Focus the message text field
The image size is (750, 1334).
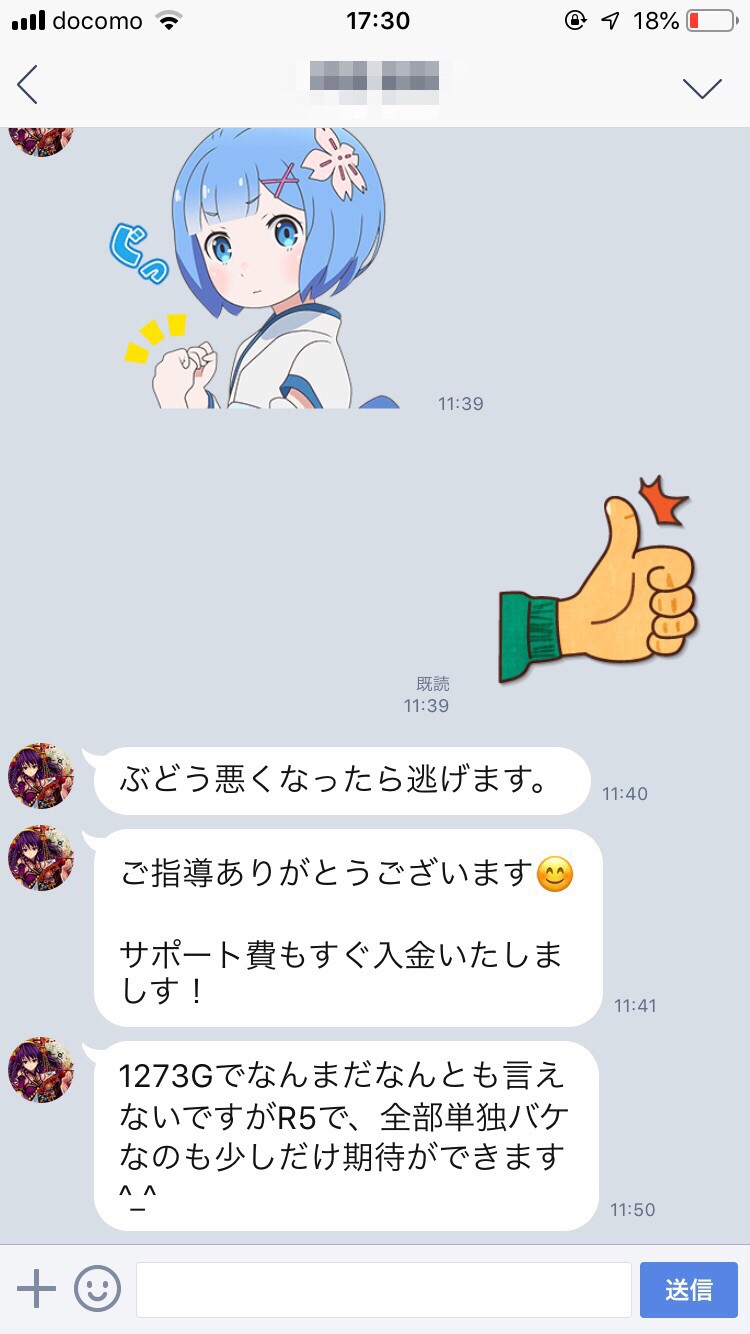tap(383, 1290)
